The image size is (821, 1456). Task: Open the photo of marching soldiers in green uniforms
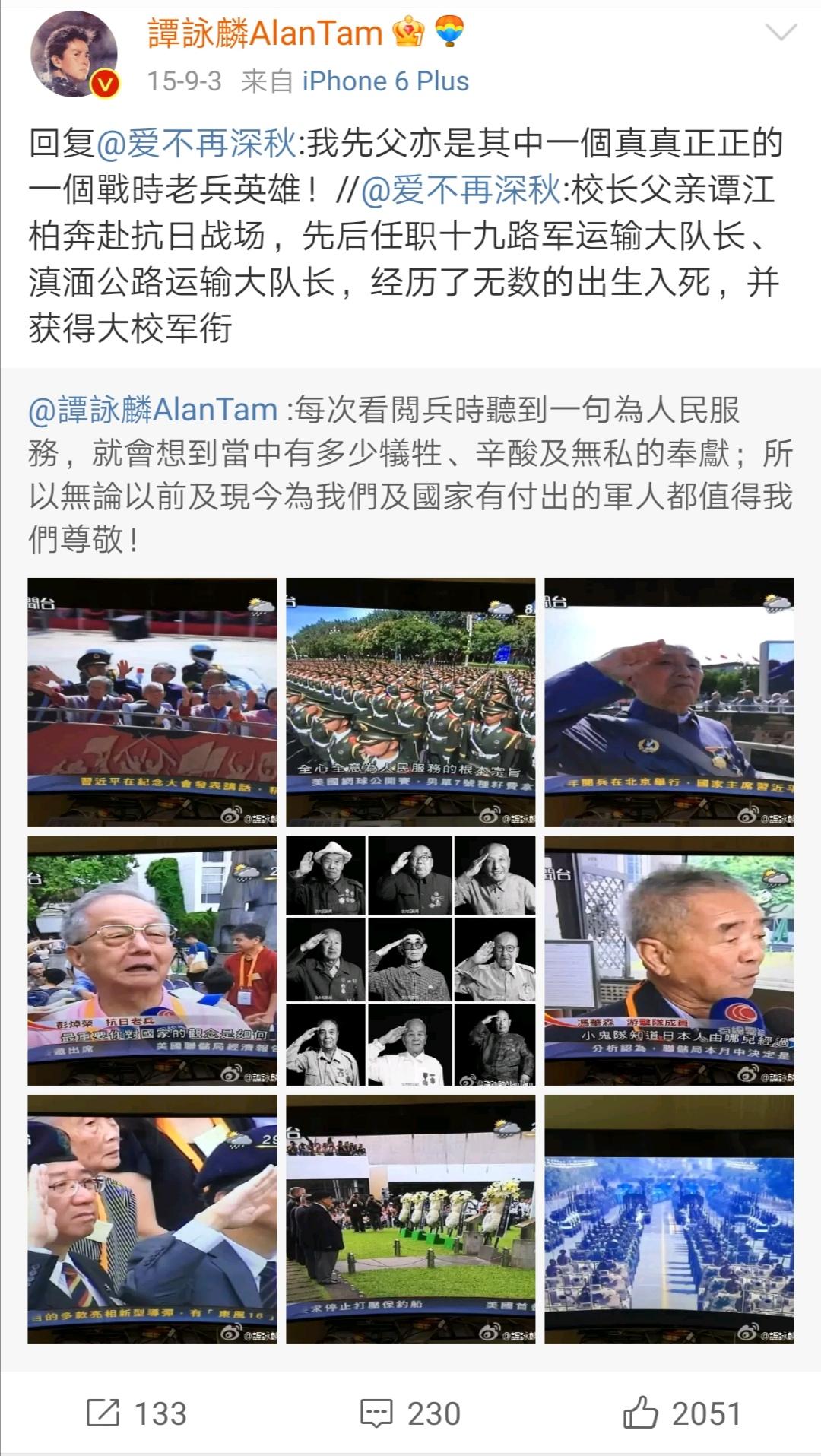410,702
